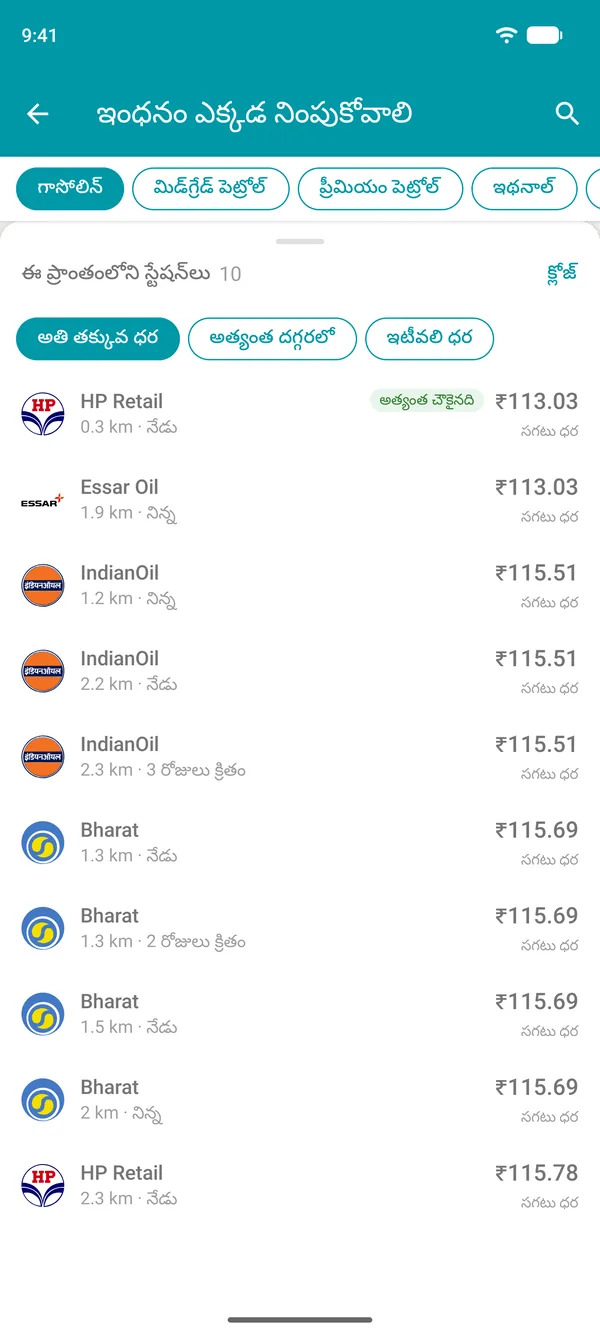Select the గాసోలిన్ fuel chip
The width and height of the screenshot is (600, 1336).
(70, 189)
